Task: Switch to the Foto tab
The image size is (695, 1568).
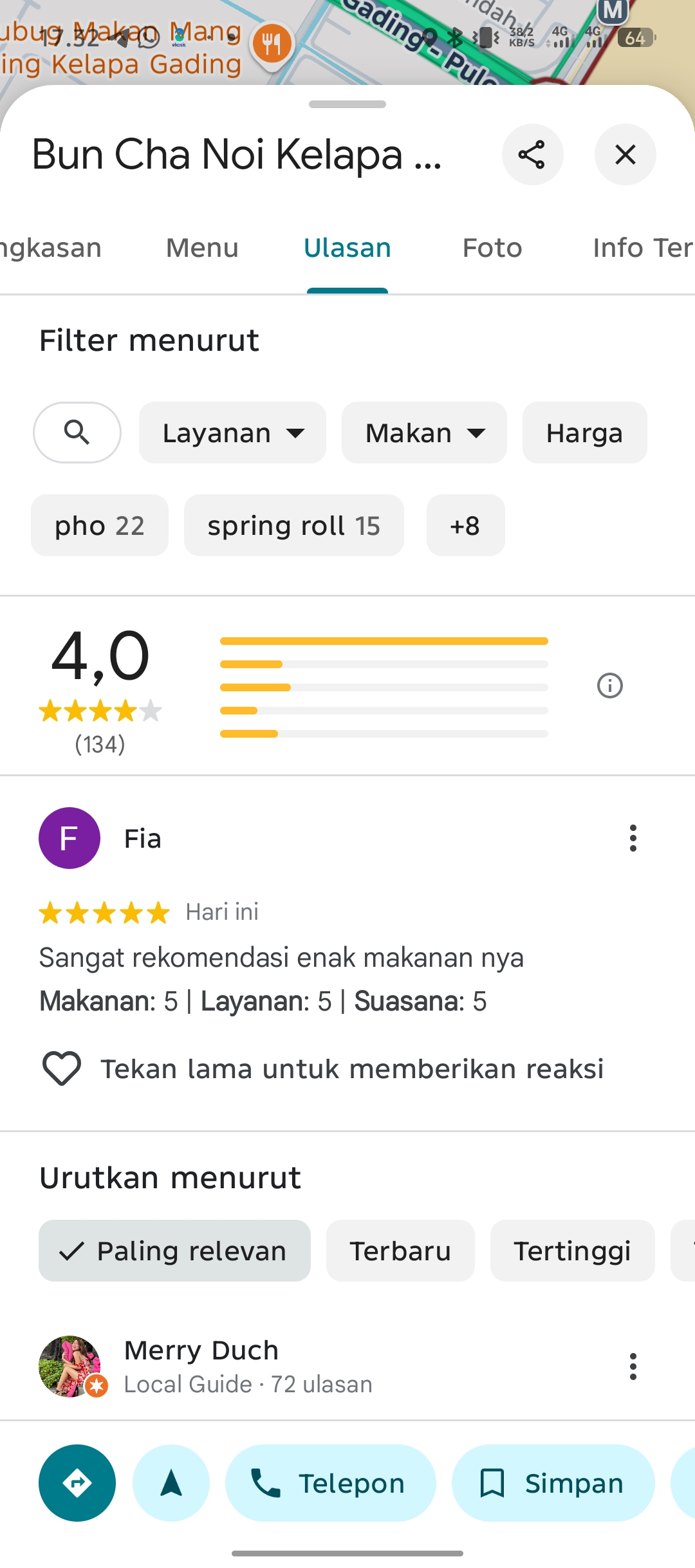Action: point(492,248)
